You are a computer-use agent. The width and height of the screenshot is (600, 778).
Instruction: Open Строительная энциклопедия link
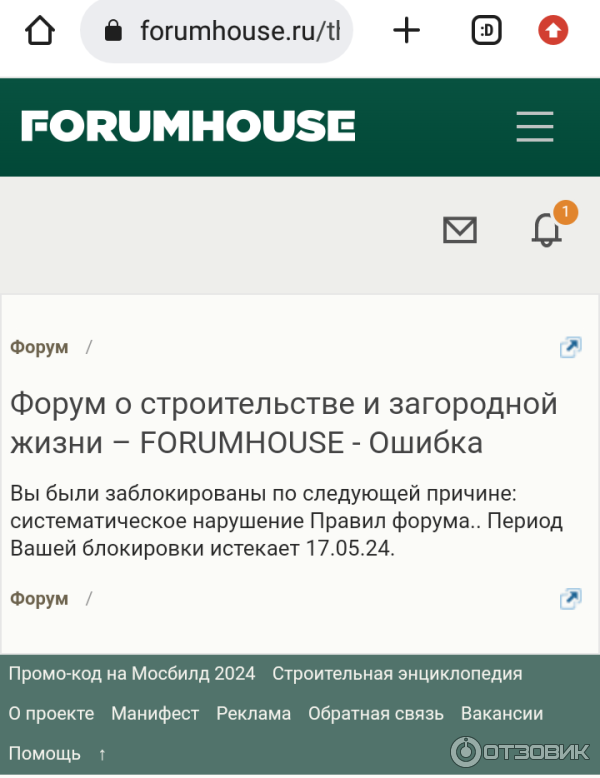[397, 674]
